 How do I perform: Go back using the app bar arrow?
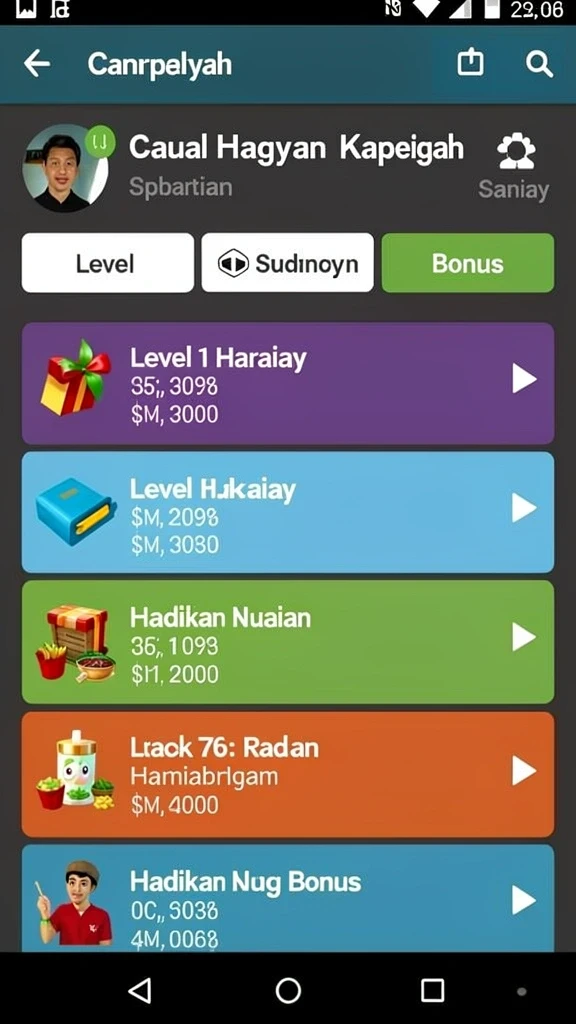click(x=37, y=64)
